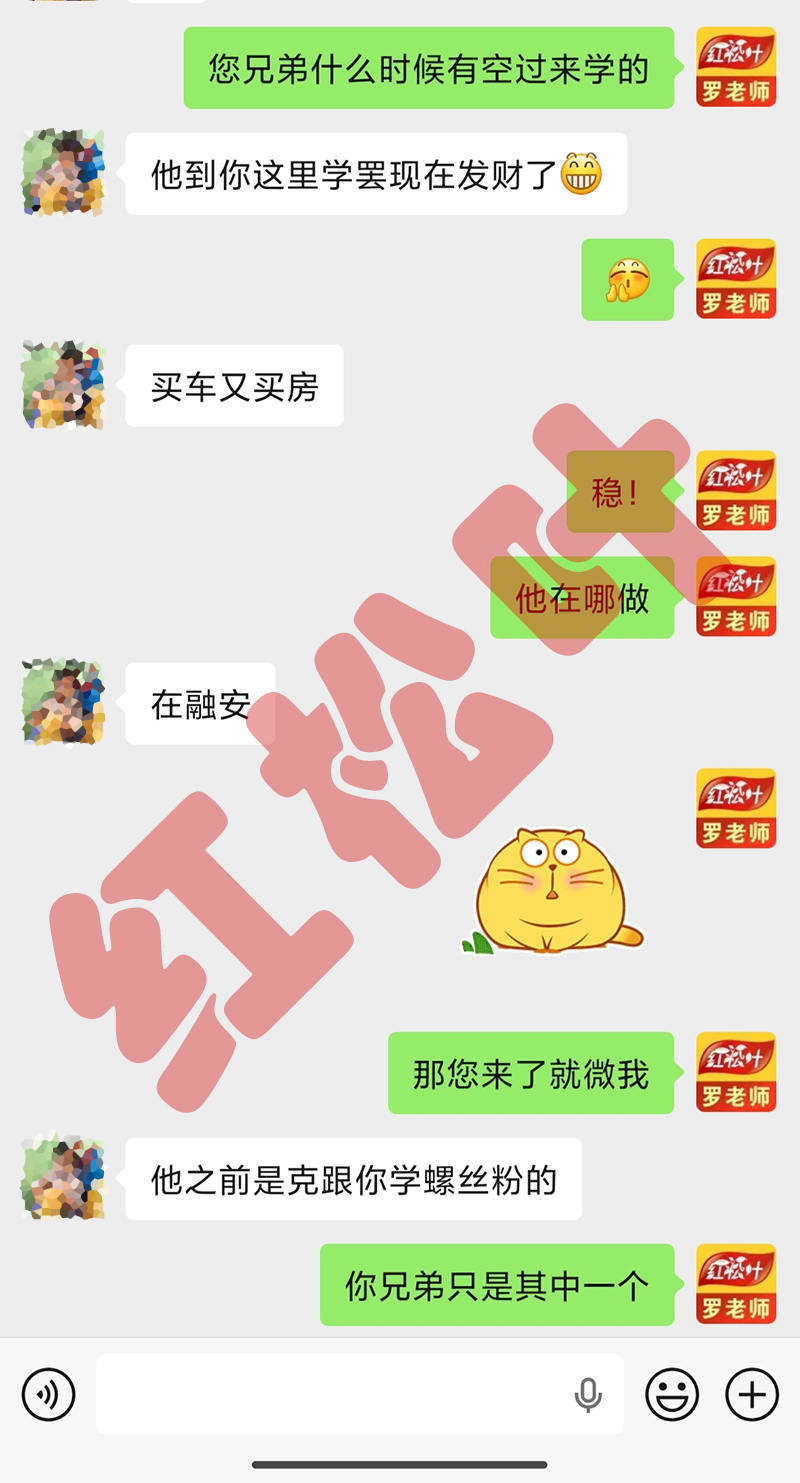Open contact avatar beside 买车又买房

pyautogui.click(x=63, y=385)
